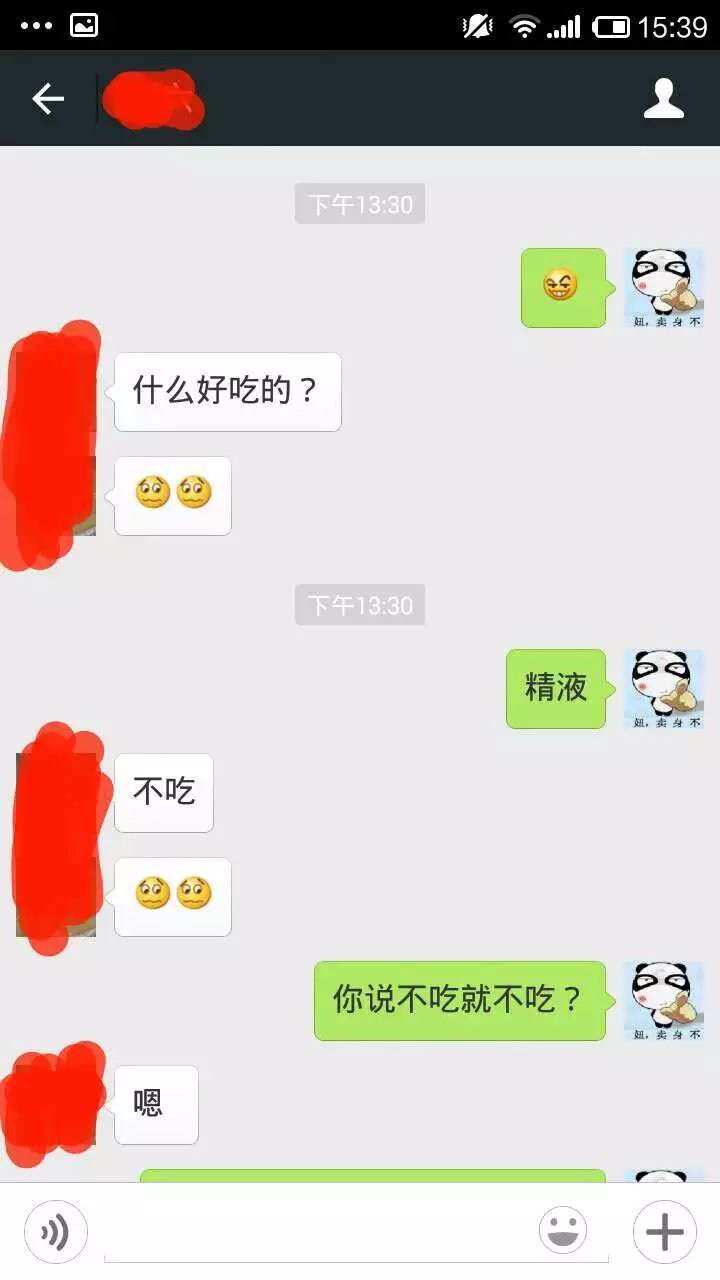Open the plus attachment menu
Screen dimensions: 720x1280
665,1231
